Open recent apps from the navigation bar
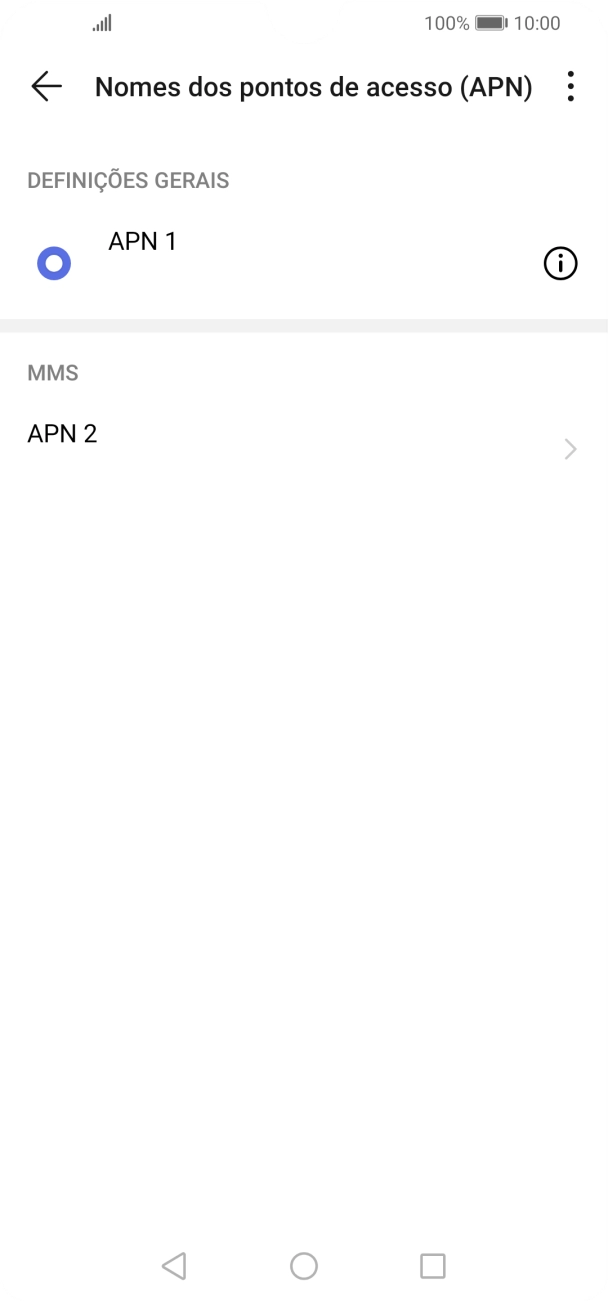This screenshot has height=1301, width=608. coord(432,1266)
